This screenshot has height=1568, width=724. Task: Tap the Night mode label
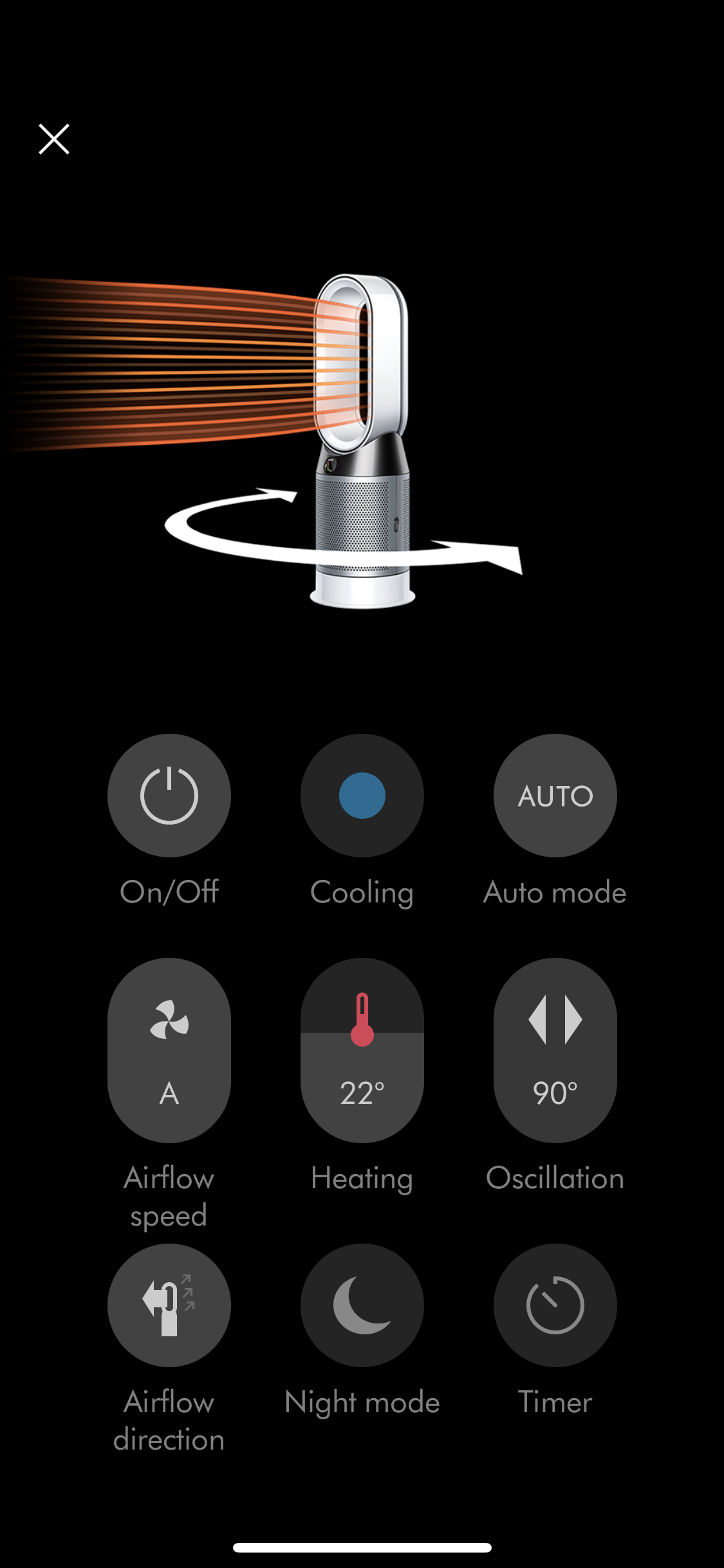point(362,1402)
